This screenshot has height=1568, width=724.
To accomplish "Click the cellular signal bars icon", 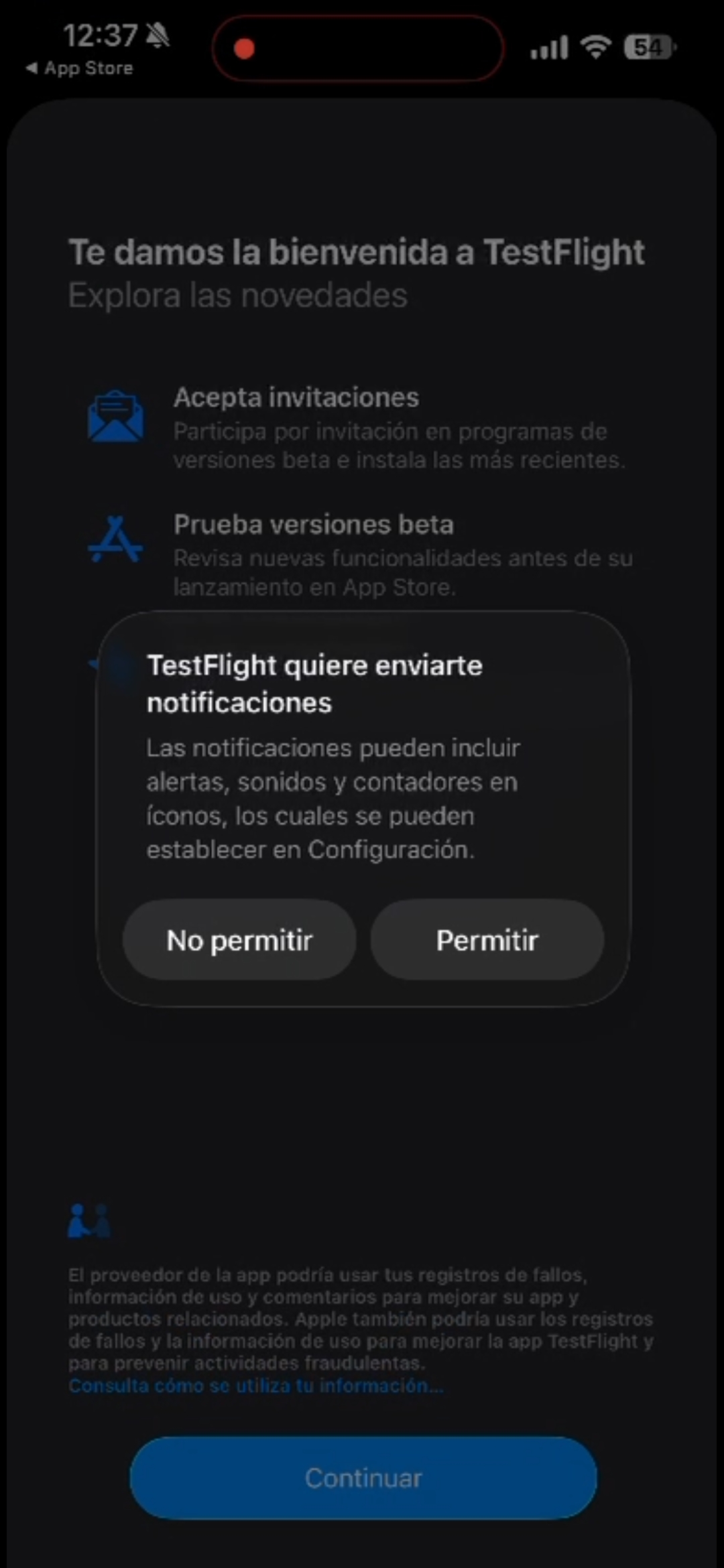I will 548,46.
